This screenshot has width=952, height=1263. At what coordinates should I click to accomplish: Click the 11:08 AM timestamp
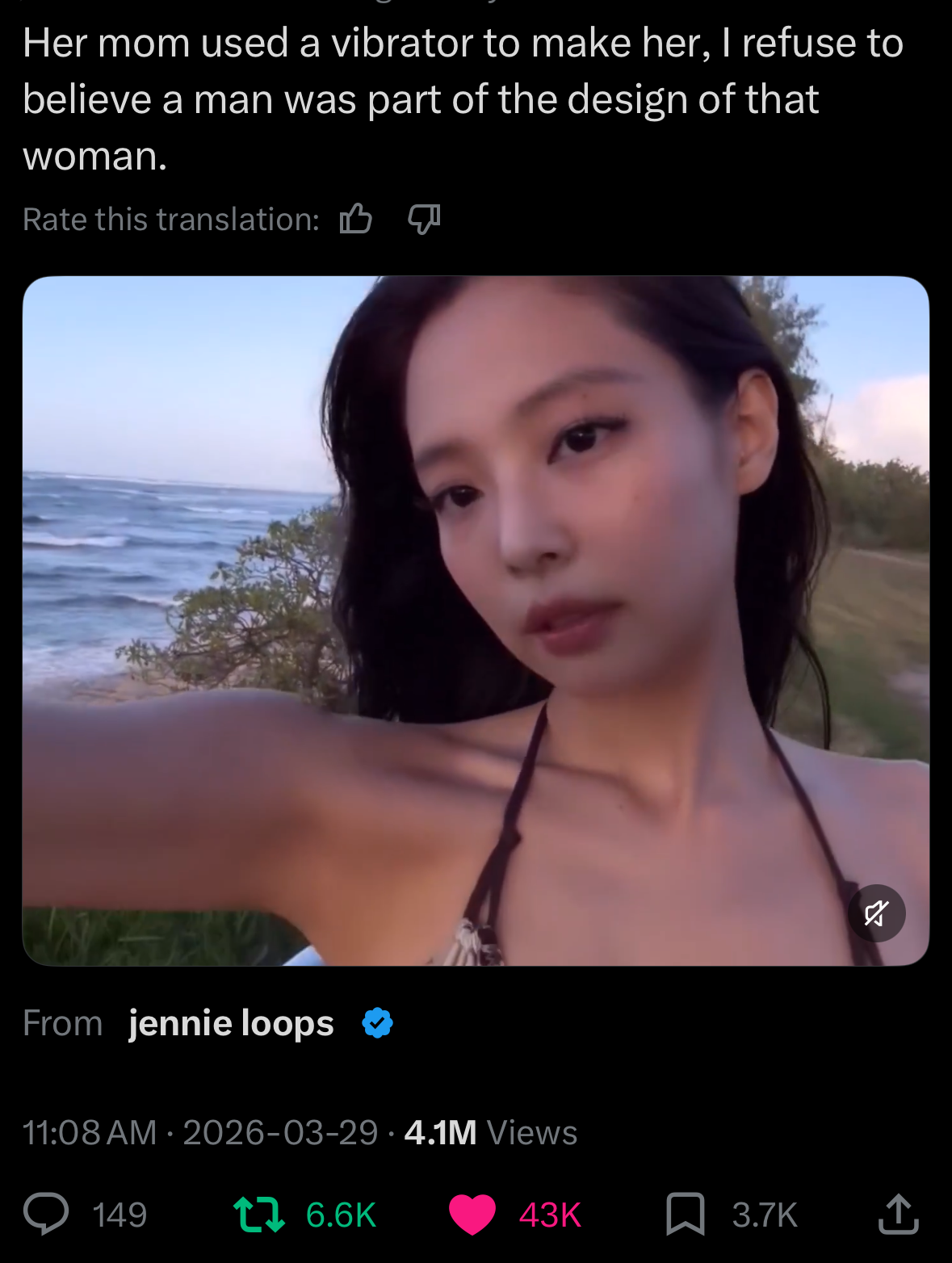coord(90,1132)
